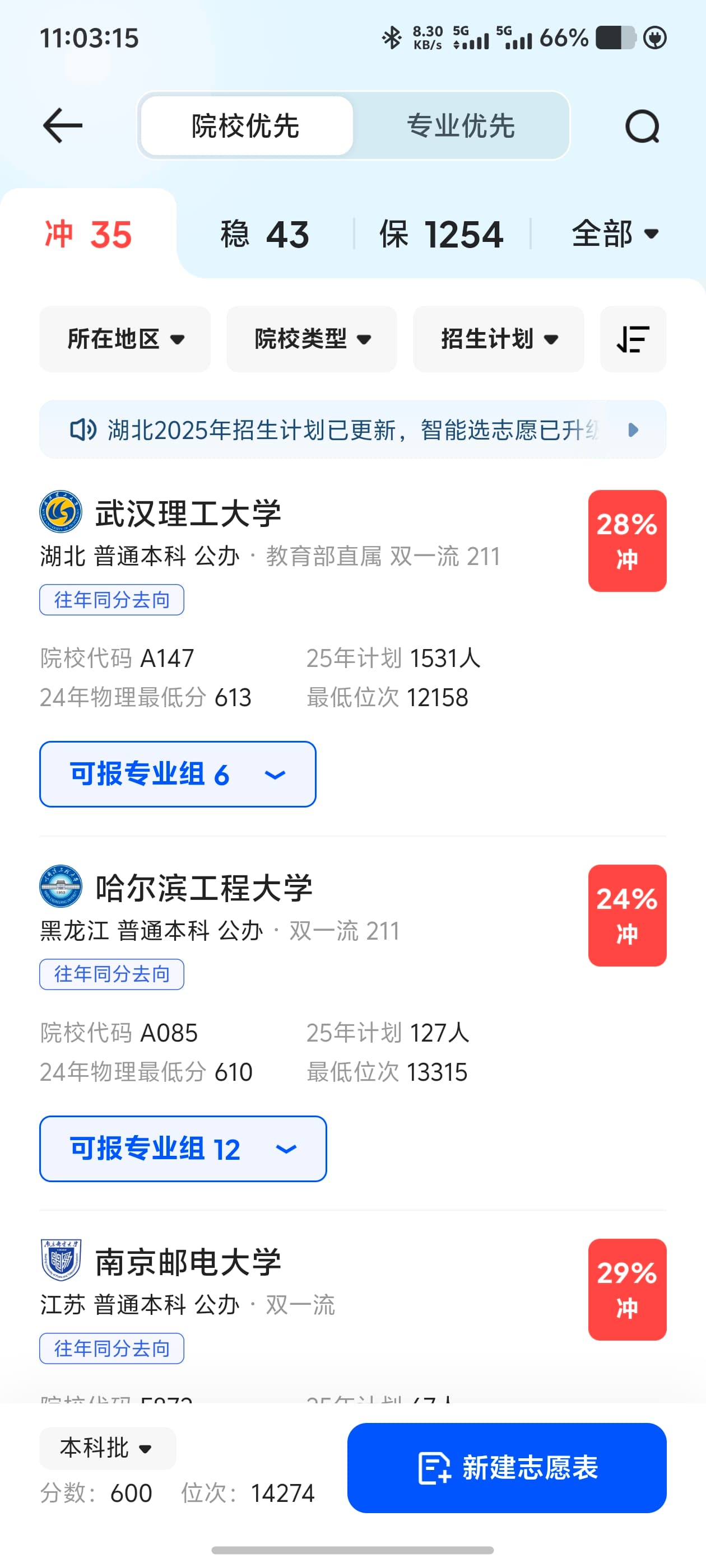Screen dimensions: 706x1568
Task: Open 招生计划 filter
Action: point(498,339)
